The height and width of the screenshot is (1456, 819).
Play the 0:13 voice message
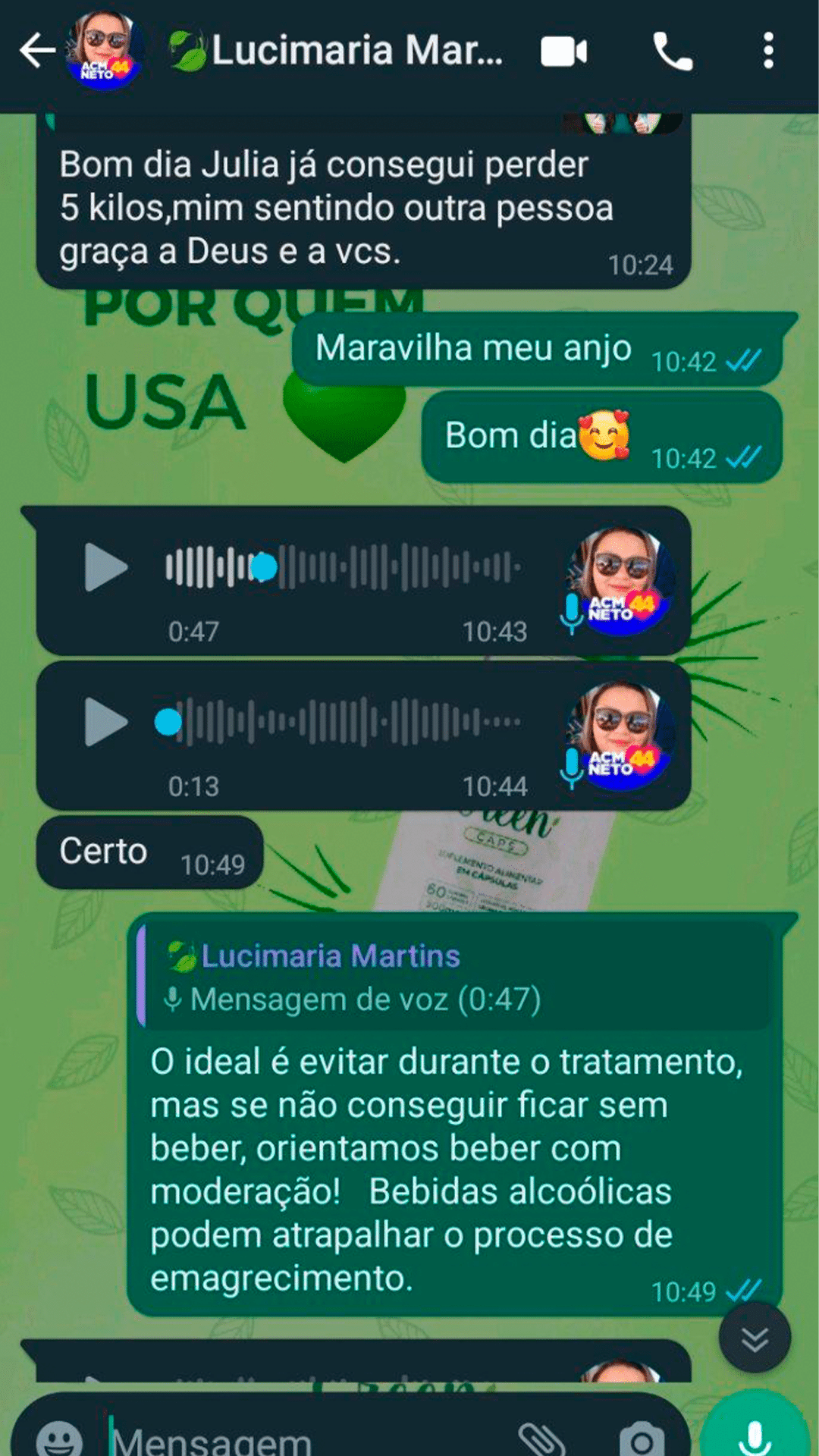(105, 722)
